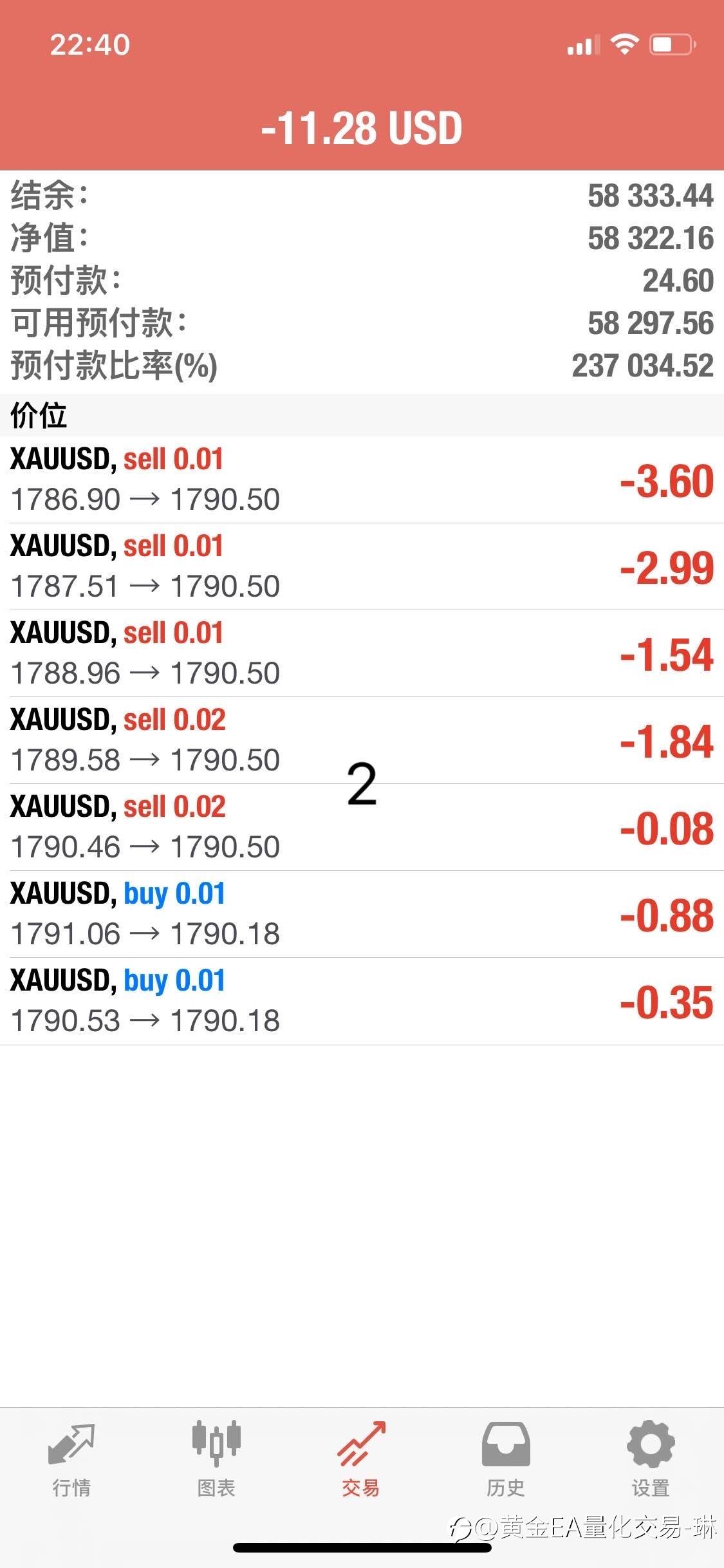Tap the buy position opened at 1791.06
This screenshot has width=724, height=1568.
coord(362,914)
